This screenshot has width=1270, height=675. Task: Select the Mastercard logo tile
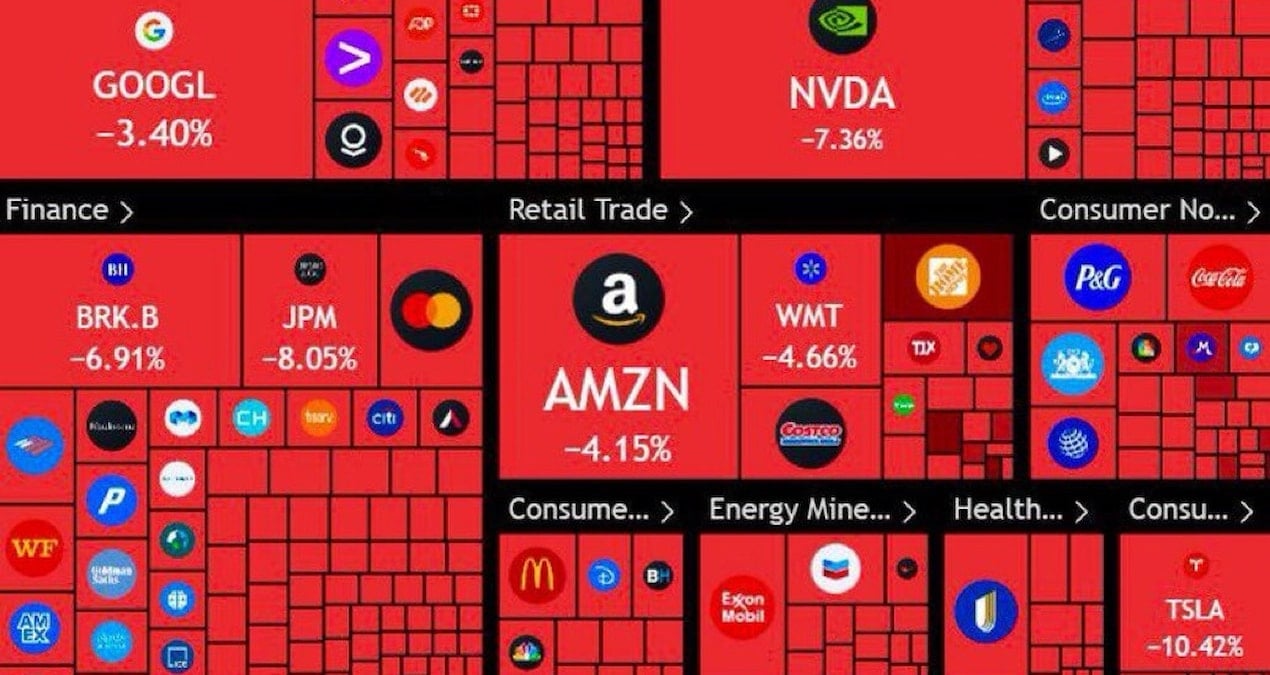click(x=431, y=311)
